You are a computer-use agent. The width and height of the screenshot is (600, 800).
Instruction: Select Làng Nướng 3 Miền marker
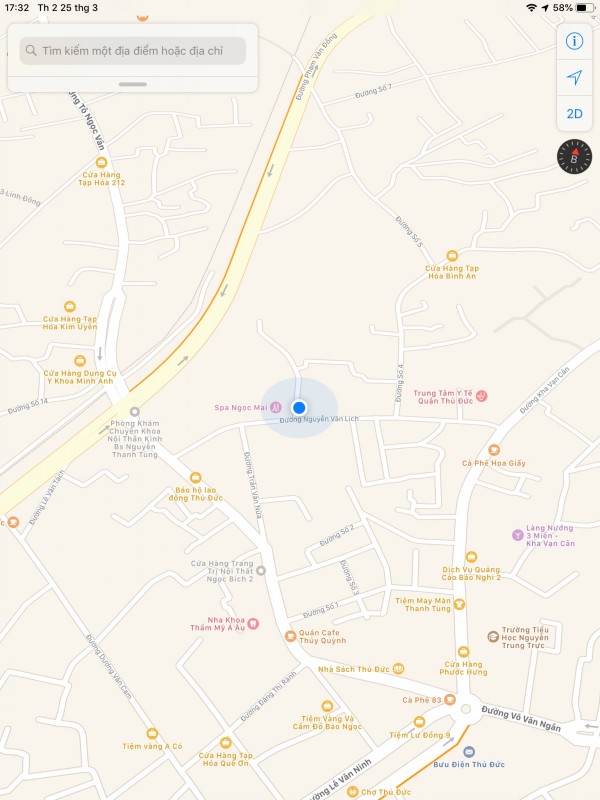[x=517, y=534]
